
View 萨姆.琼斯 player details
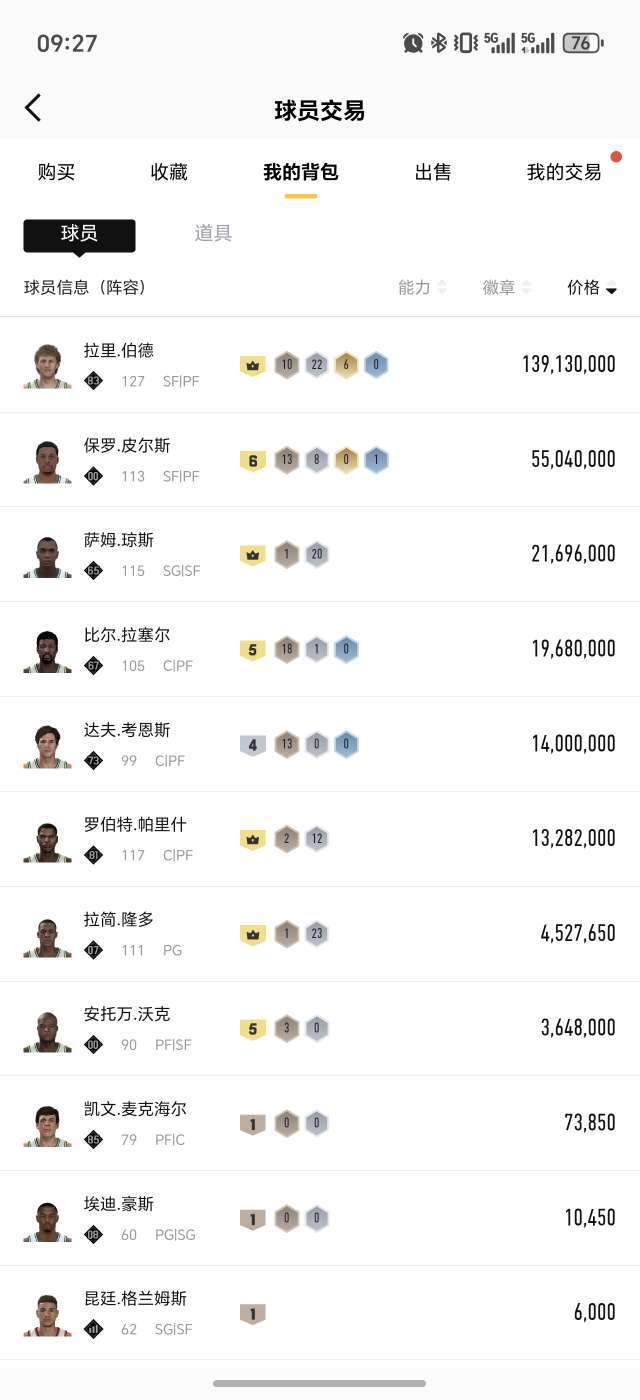pos(320,554)
